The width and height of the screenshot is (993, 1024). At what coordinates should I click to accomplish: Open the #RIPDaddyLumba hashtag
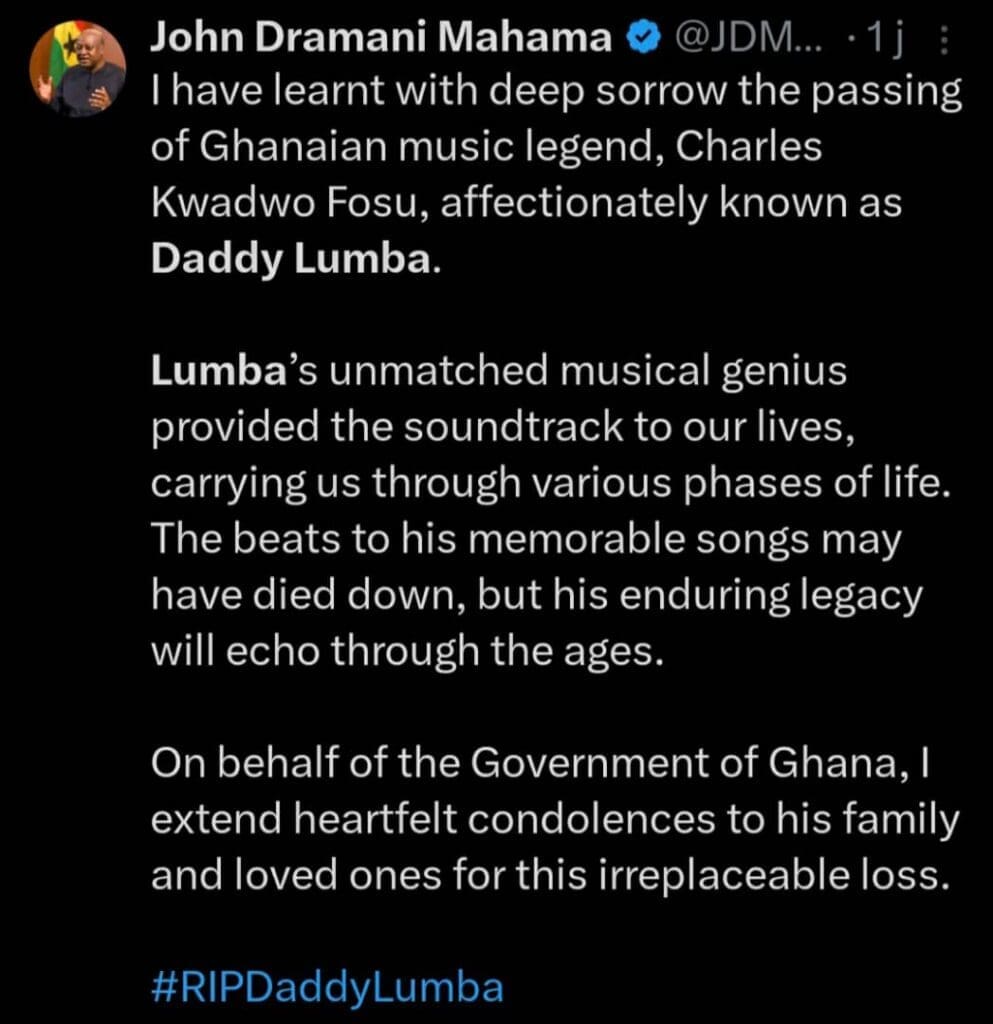point(327,986)
